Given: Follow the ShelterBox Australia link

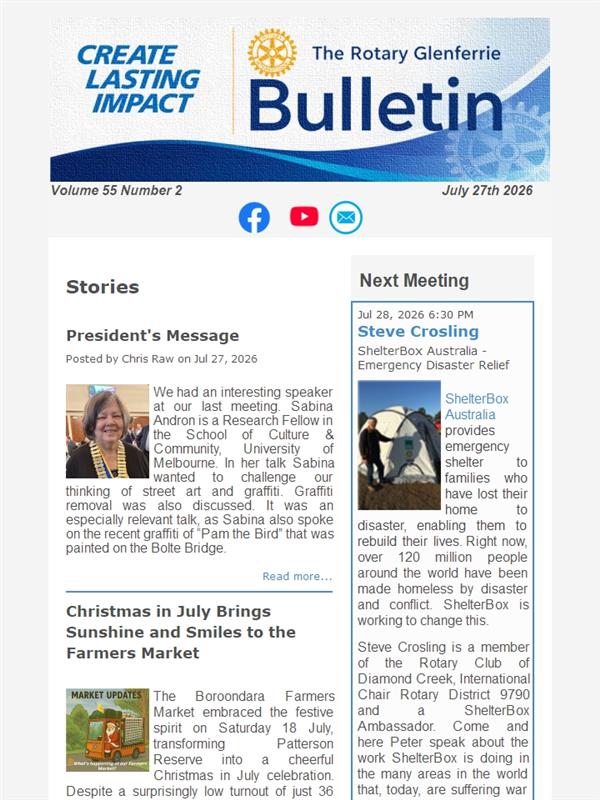Looking at the screenshot, I should 477,407.
